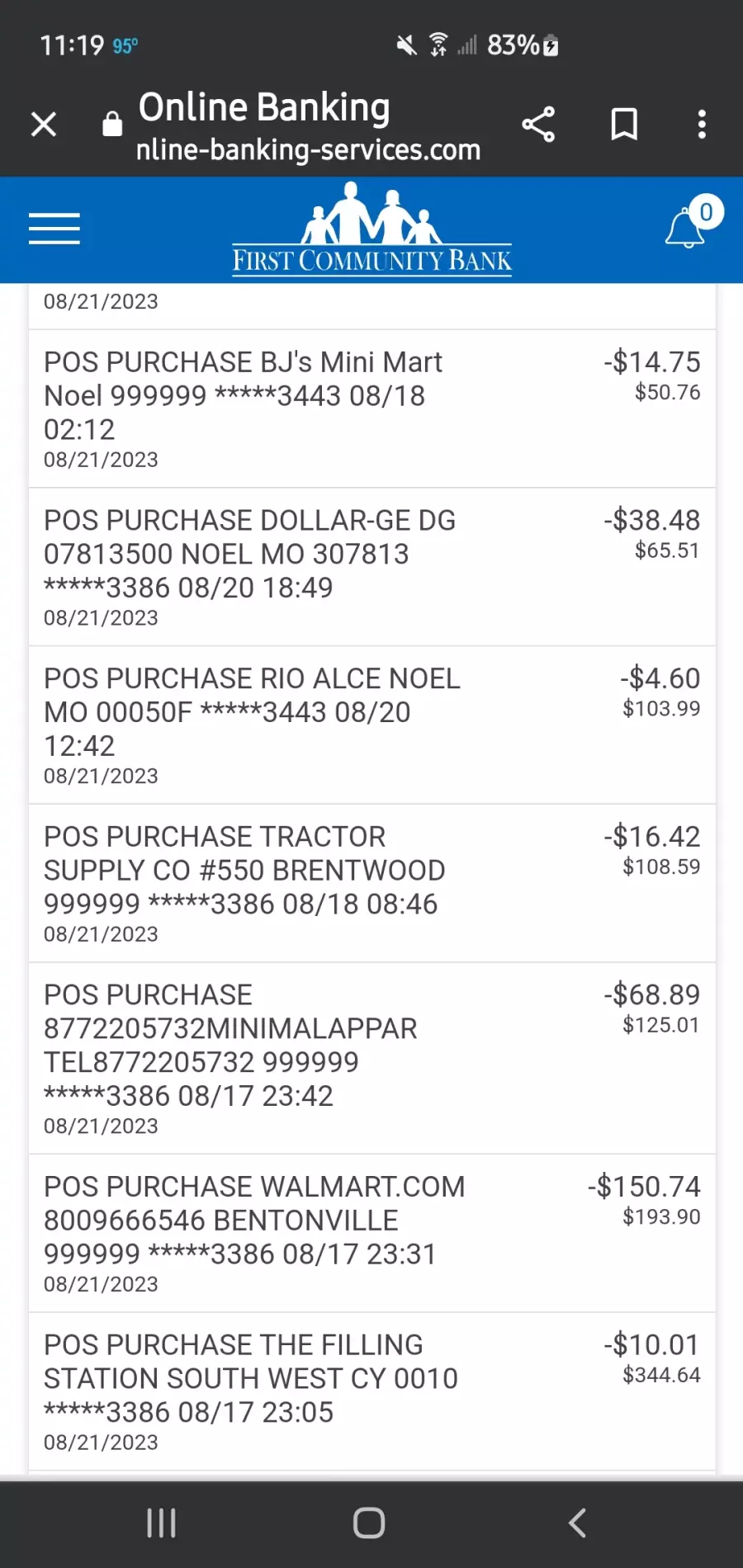Open the Tractor Supply Co purchase
The image size is (743, 1568).
pyautogui.click(x=372, y=884)
